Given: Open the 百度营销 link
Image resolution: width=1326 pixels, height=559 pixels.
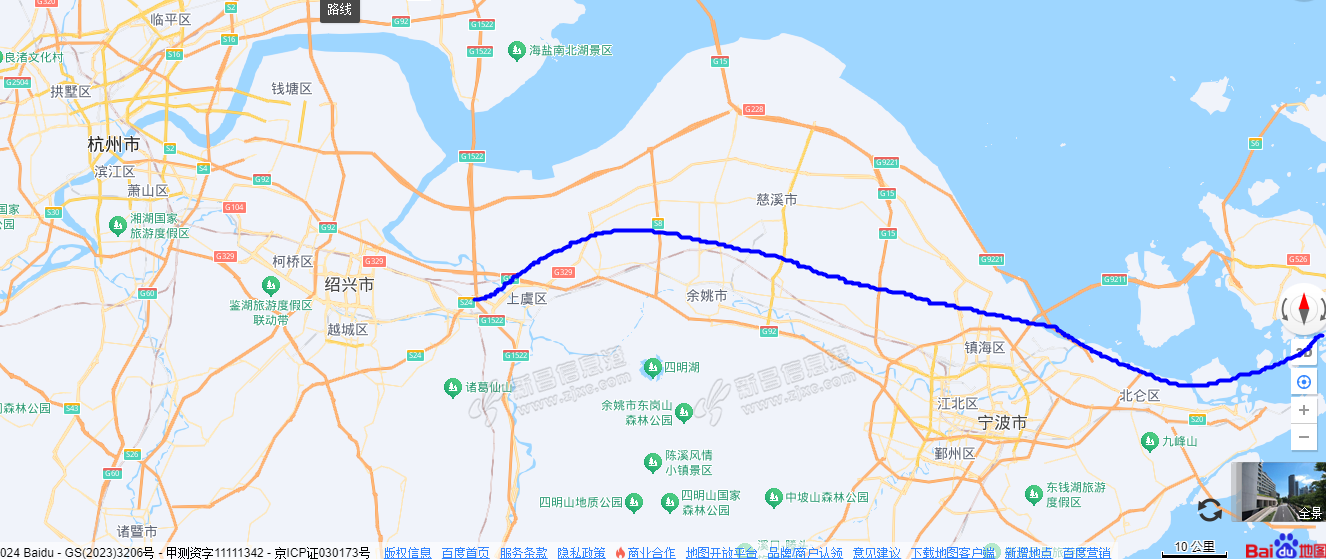Looking at the screenshot, I should (x=1086, y=552).
